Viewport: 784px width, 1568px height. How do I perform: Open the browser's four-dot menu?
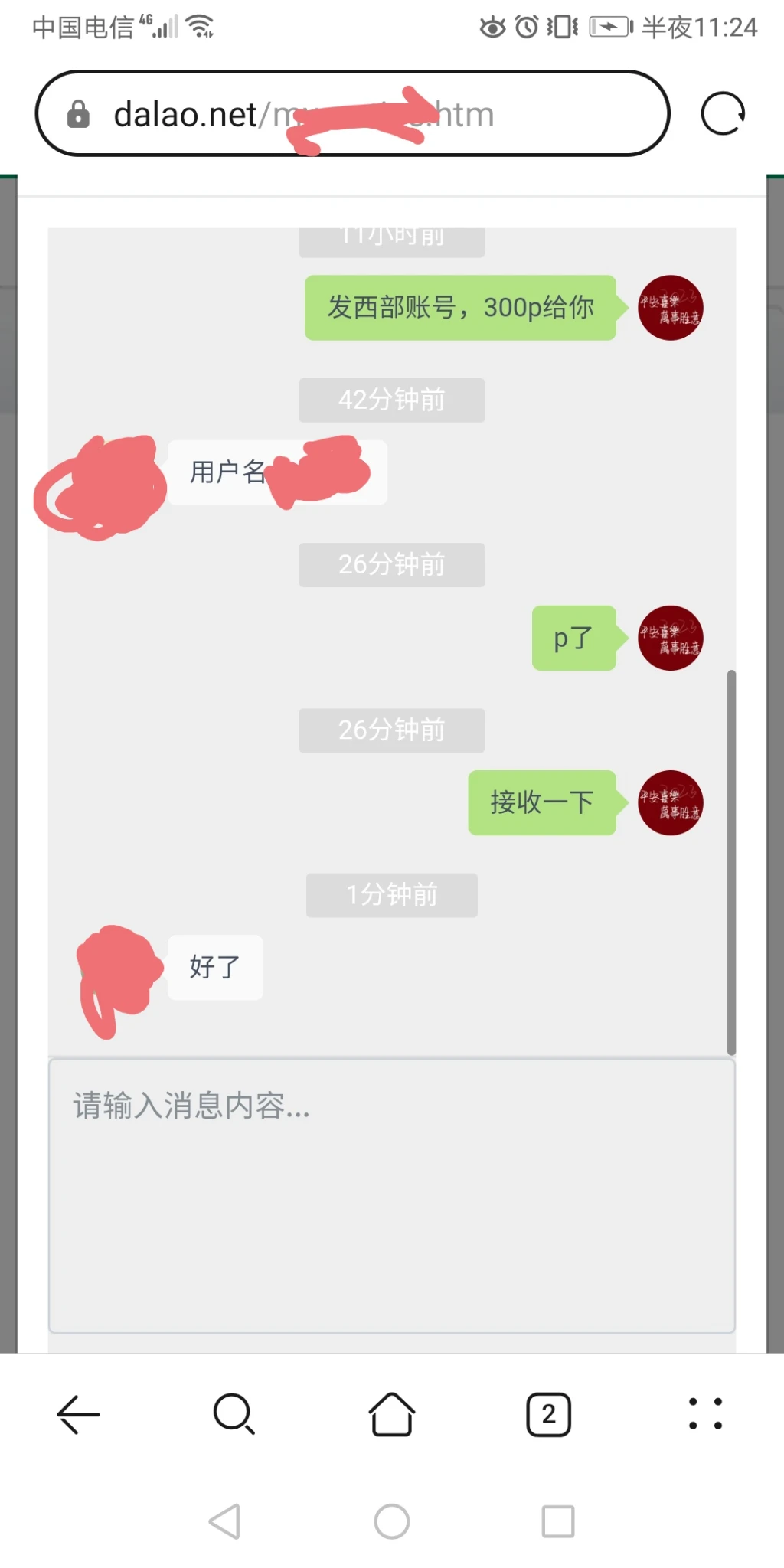(x=705, y=1413)
